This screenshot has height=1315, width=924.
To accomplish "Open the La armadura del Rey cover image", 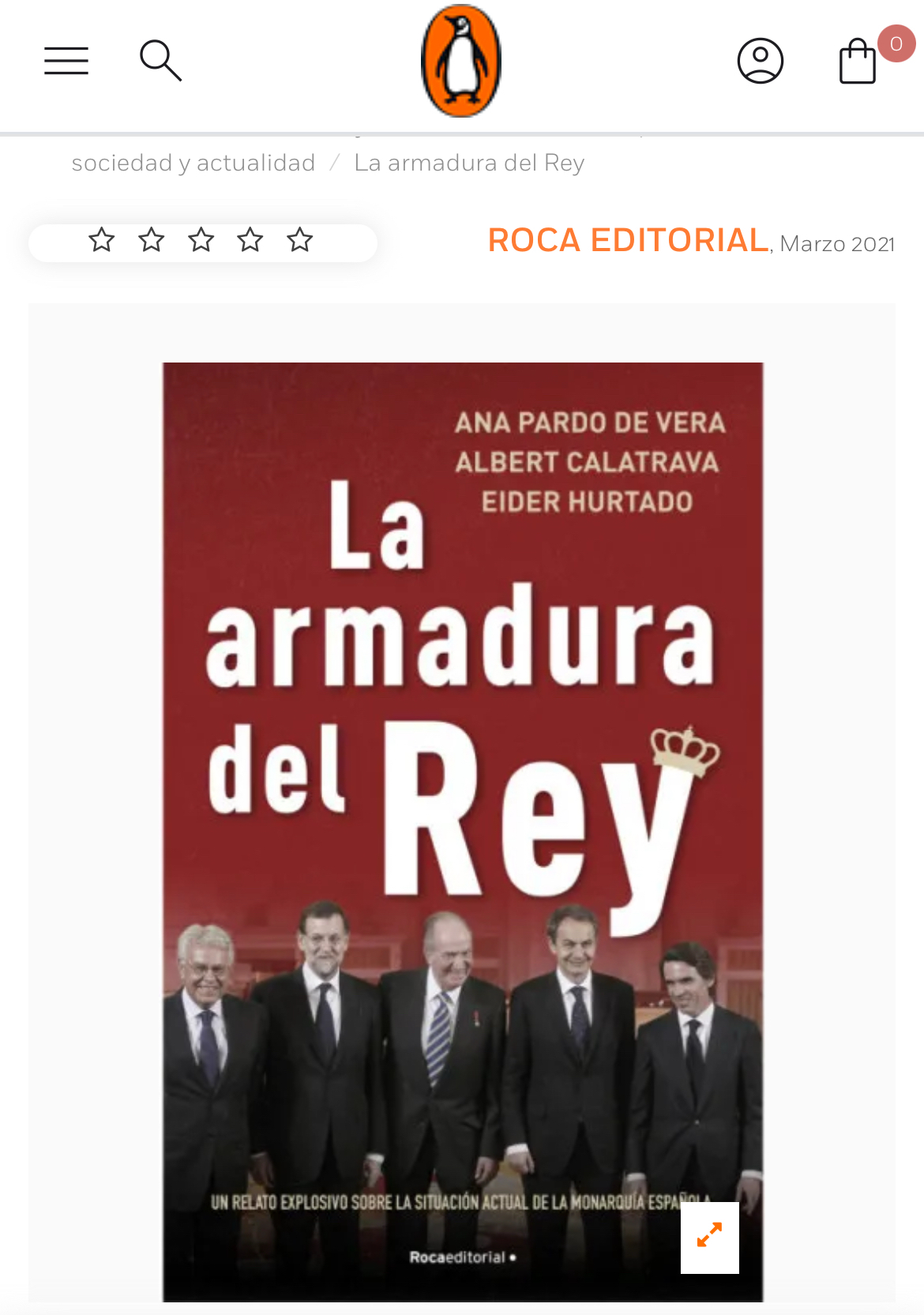I will coord(462,790).
